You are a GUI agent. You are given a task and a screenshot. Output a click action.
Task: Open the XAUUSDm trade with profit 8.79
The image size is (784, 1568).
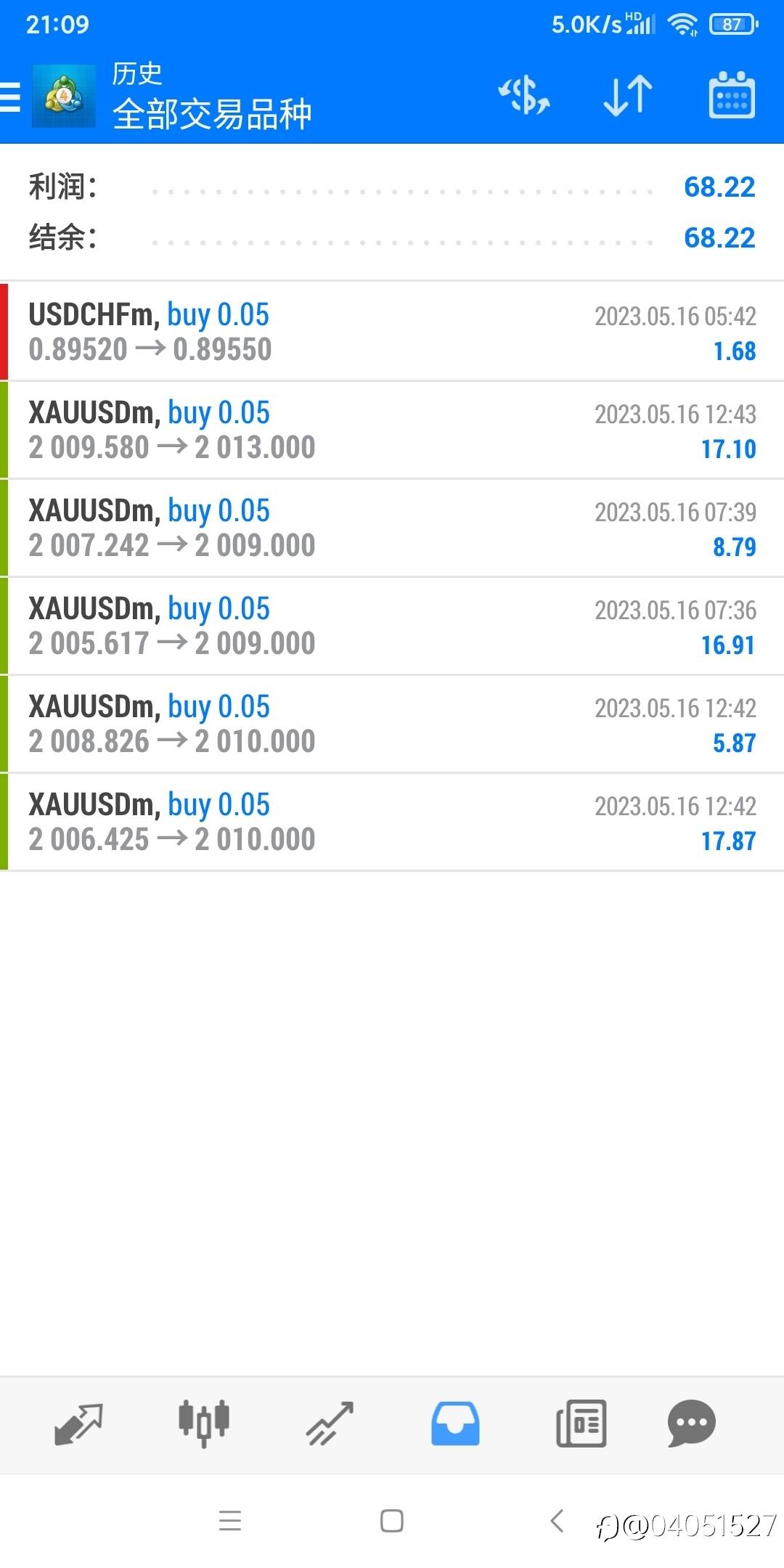pos(392,528)
